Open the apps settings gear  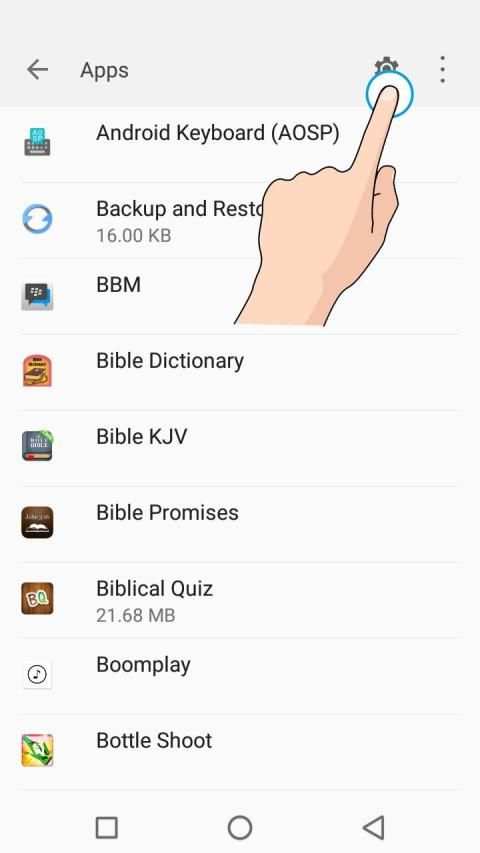click(x=386, y=67)
